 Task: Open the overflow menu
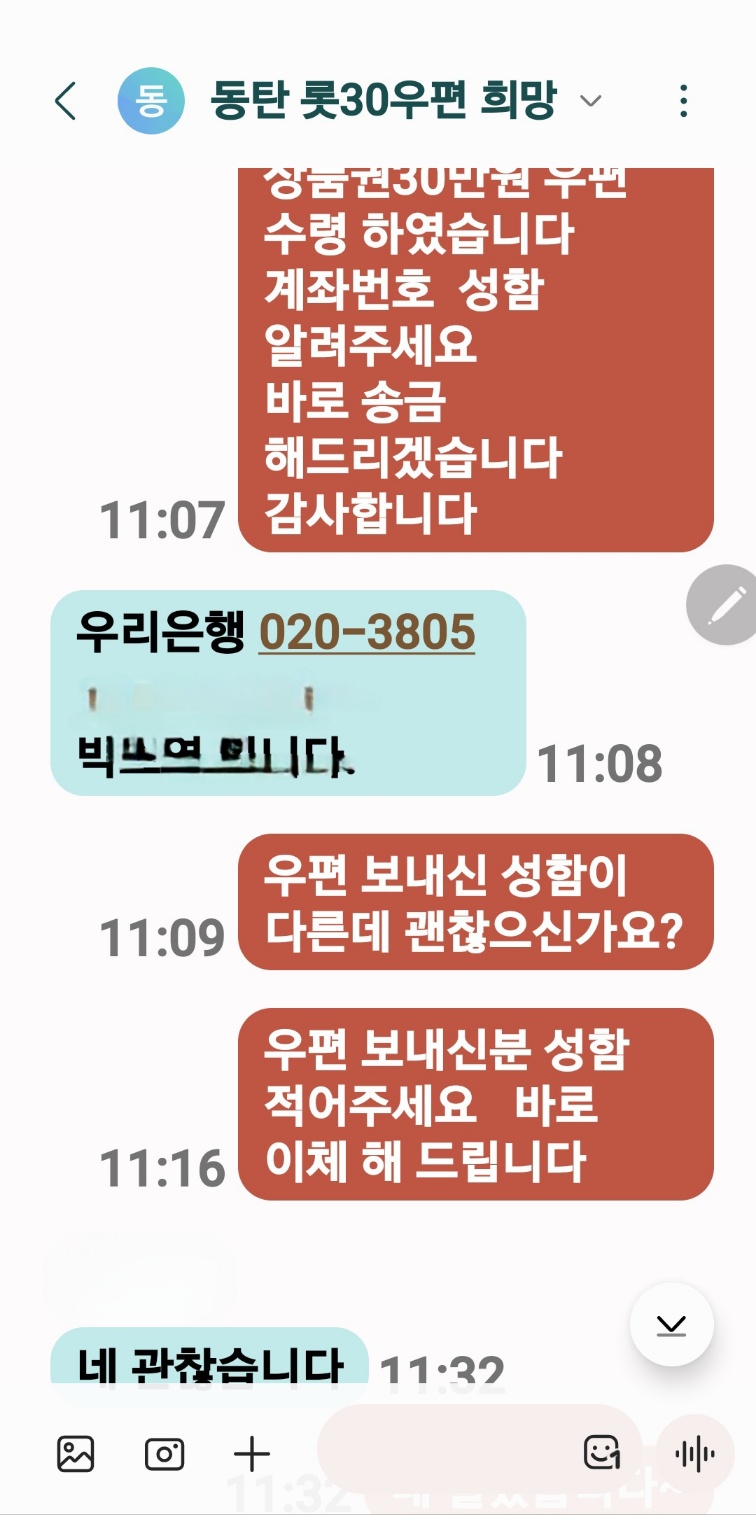684,102
